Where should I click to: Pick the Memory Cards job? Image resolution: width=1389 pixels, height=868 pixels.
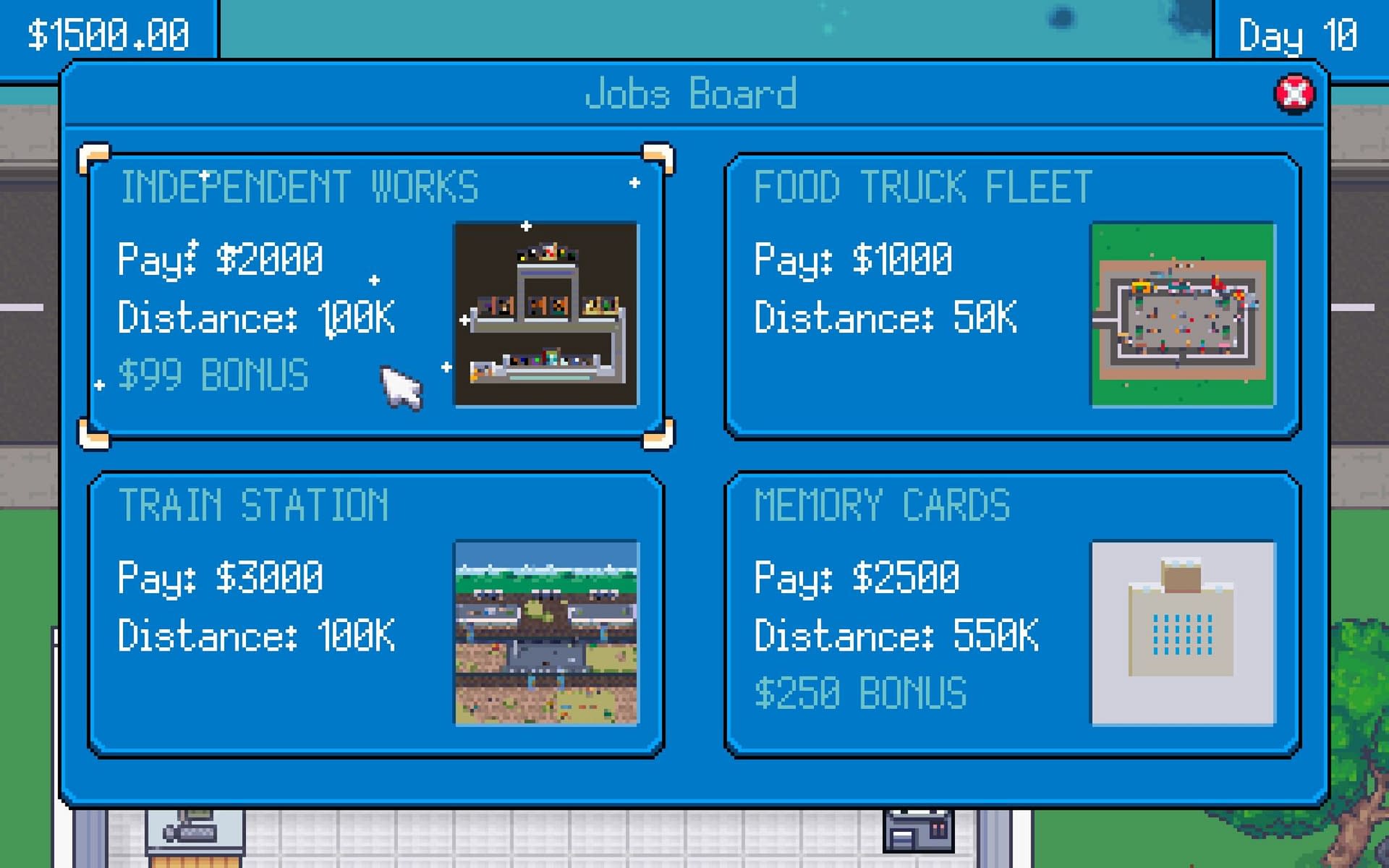click(x=1013, y=614)
